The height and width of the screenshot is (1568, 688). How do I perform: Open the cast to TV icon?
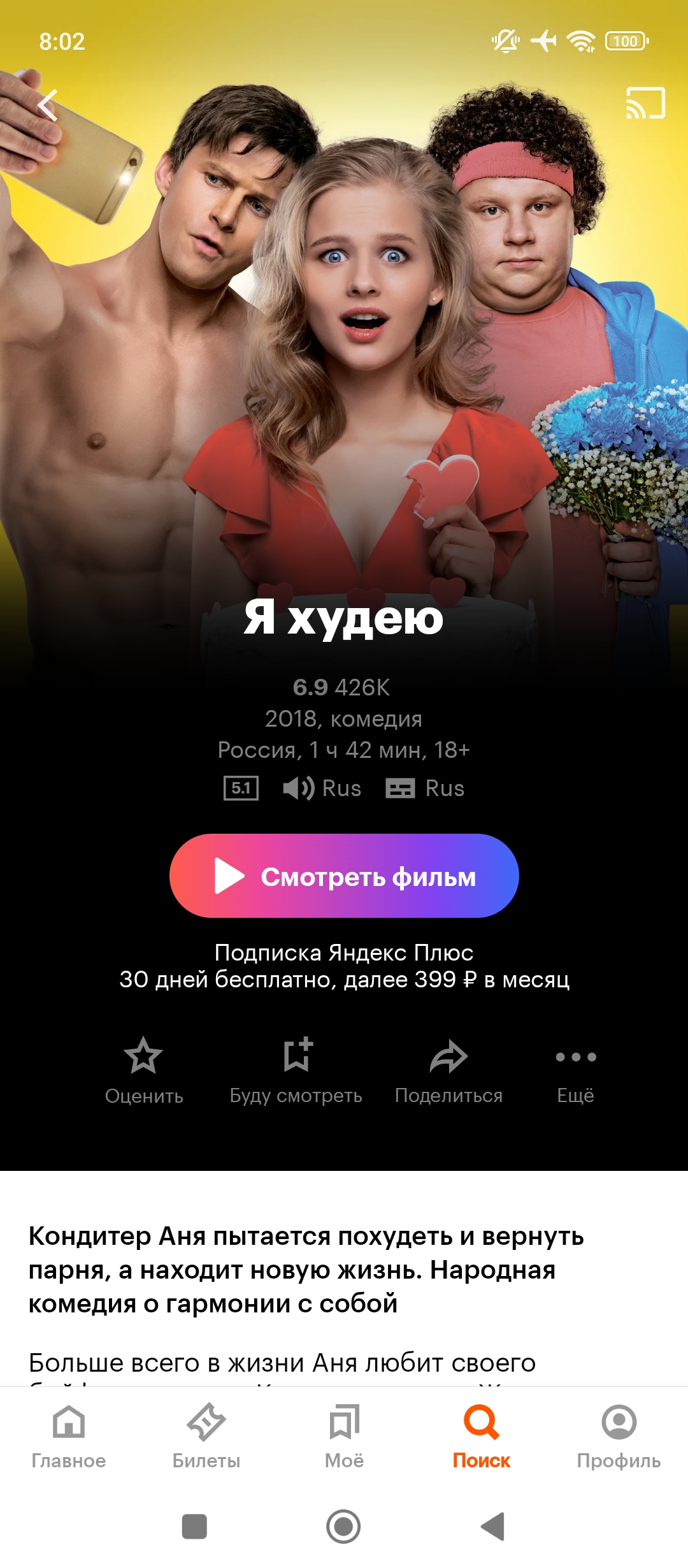tap(645, 103)
